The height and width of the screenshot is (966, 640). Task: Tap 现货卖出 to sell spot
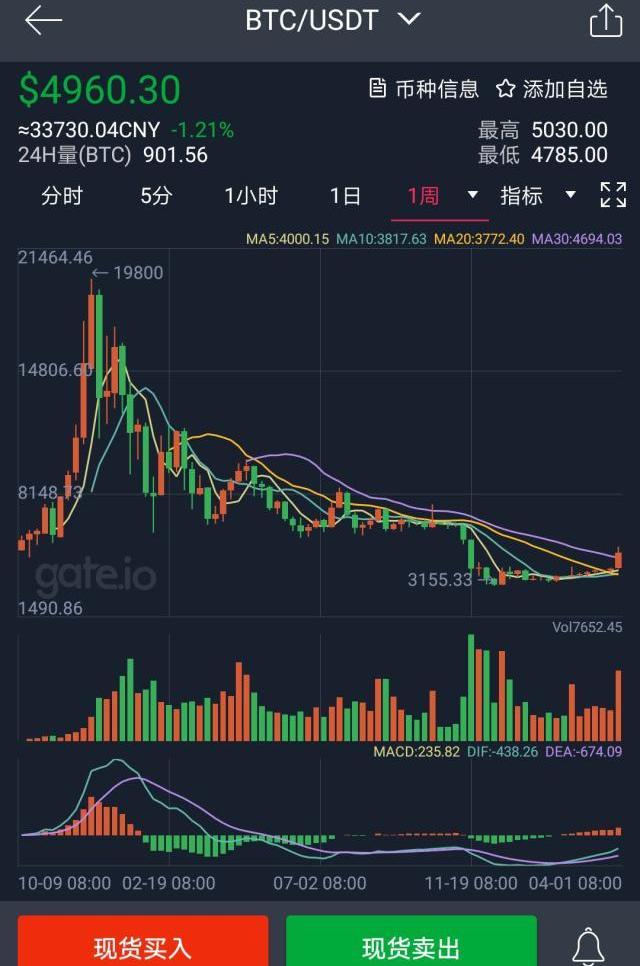(x=411, y=946)
